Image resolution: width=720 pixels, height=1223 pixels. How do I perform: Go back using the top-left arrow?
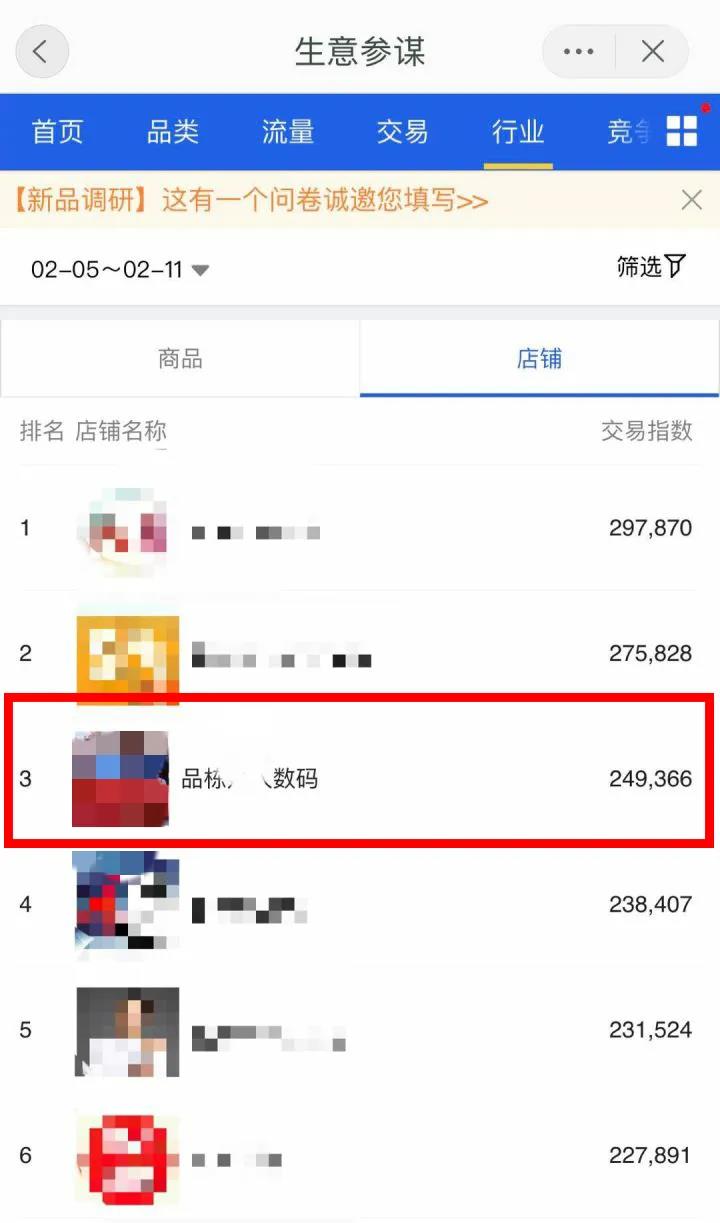(42, 51)
